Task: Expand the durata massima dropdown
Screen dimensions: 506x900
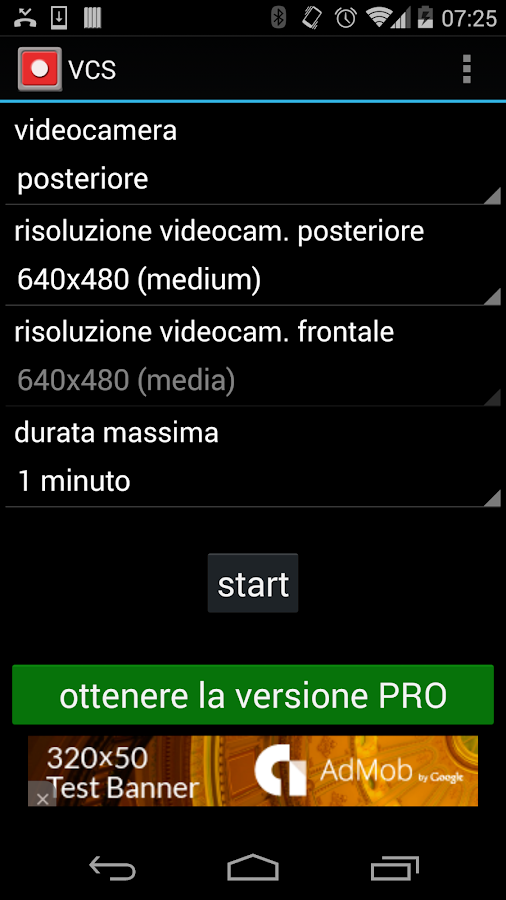Action: (x=253, y=482)
